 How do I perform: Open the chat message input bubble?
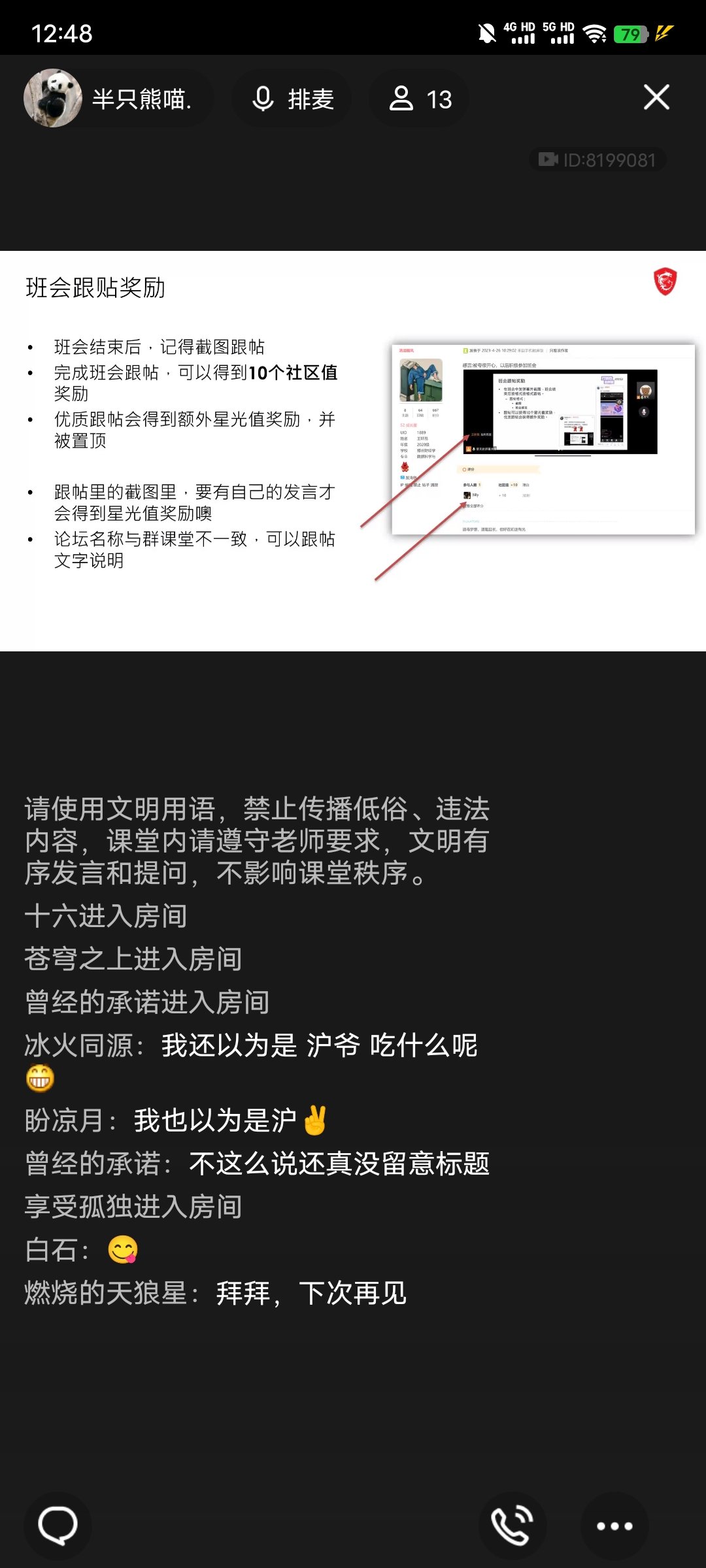58,1526
